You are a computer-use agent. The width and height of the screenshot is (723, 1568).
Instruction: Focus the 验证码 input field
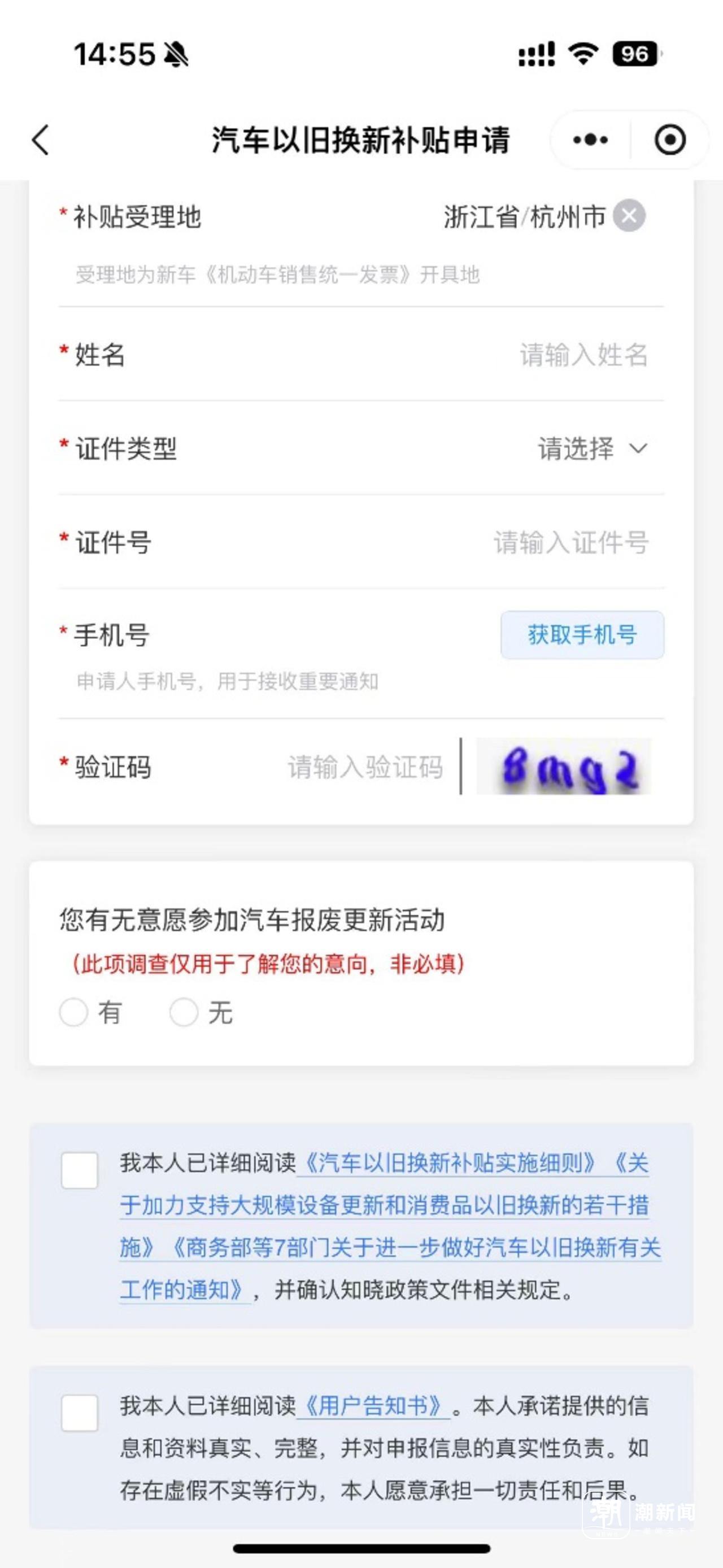pos(364,767)
